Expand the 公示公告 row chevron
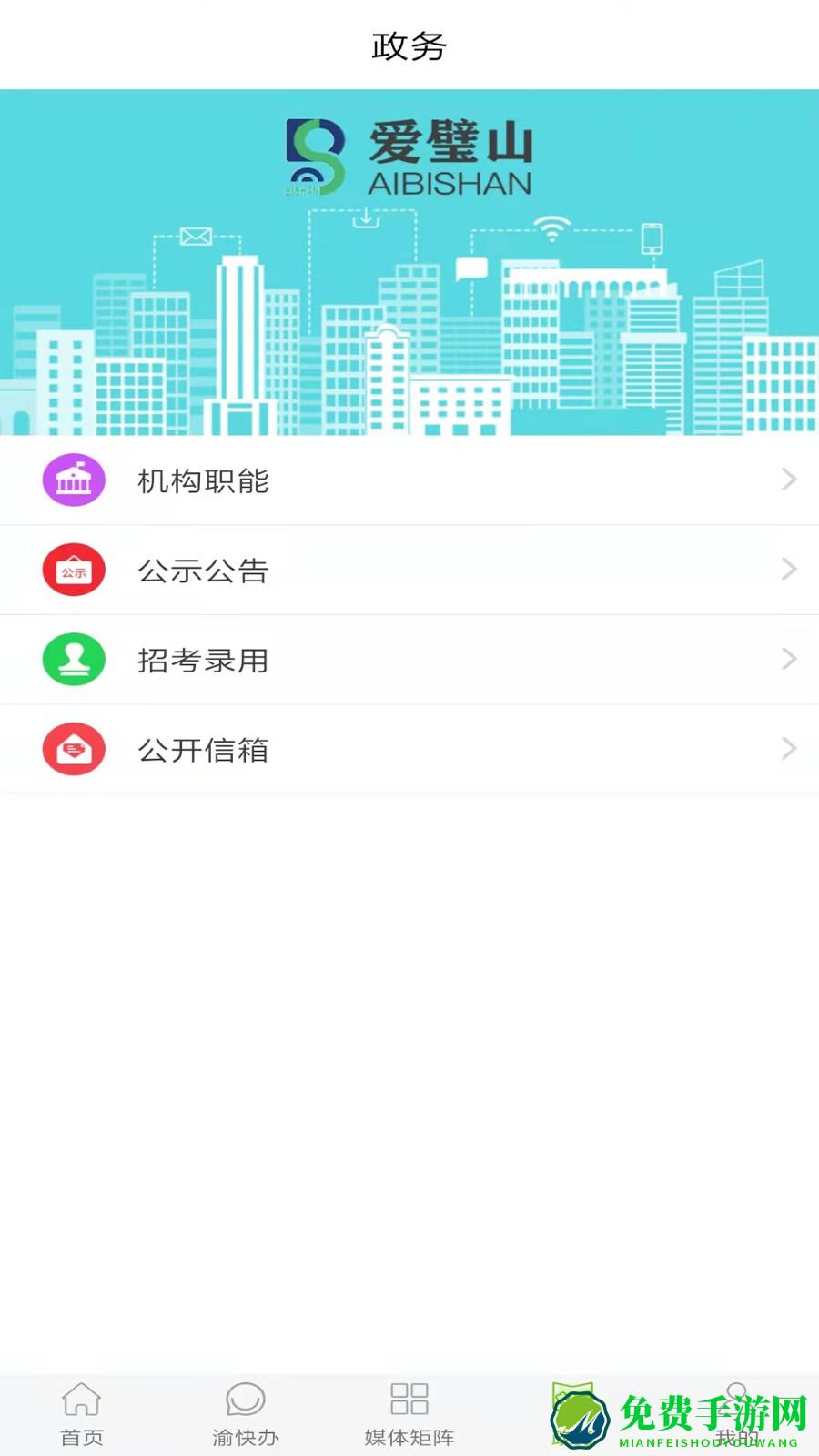819x1456 pixels. tap(788, 569)
